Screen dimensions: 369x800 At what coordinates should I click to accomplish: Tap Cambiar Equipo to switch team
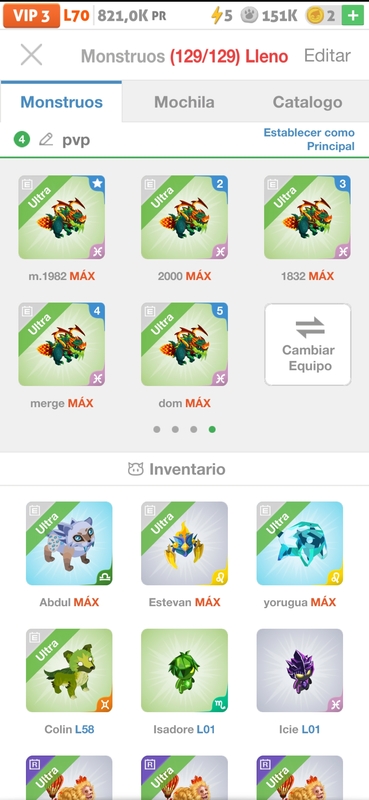pos(308,344)
